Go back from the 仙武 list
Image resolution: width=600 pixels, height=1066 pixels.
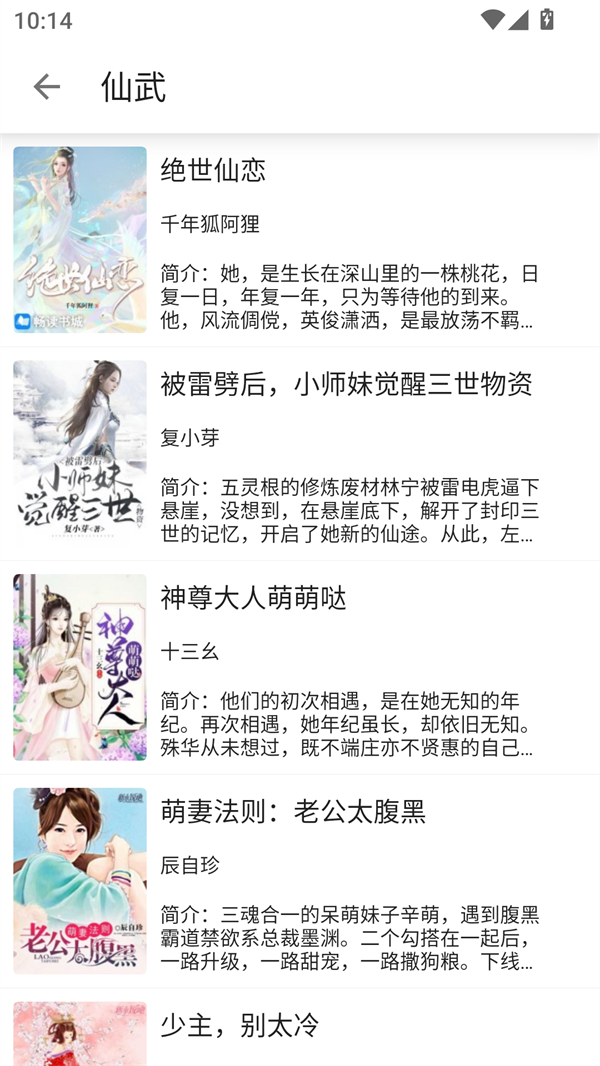click(46, 87)
